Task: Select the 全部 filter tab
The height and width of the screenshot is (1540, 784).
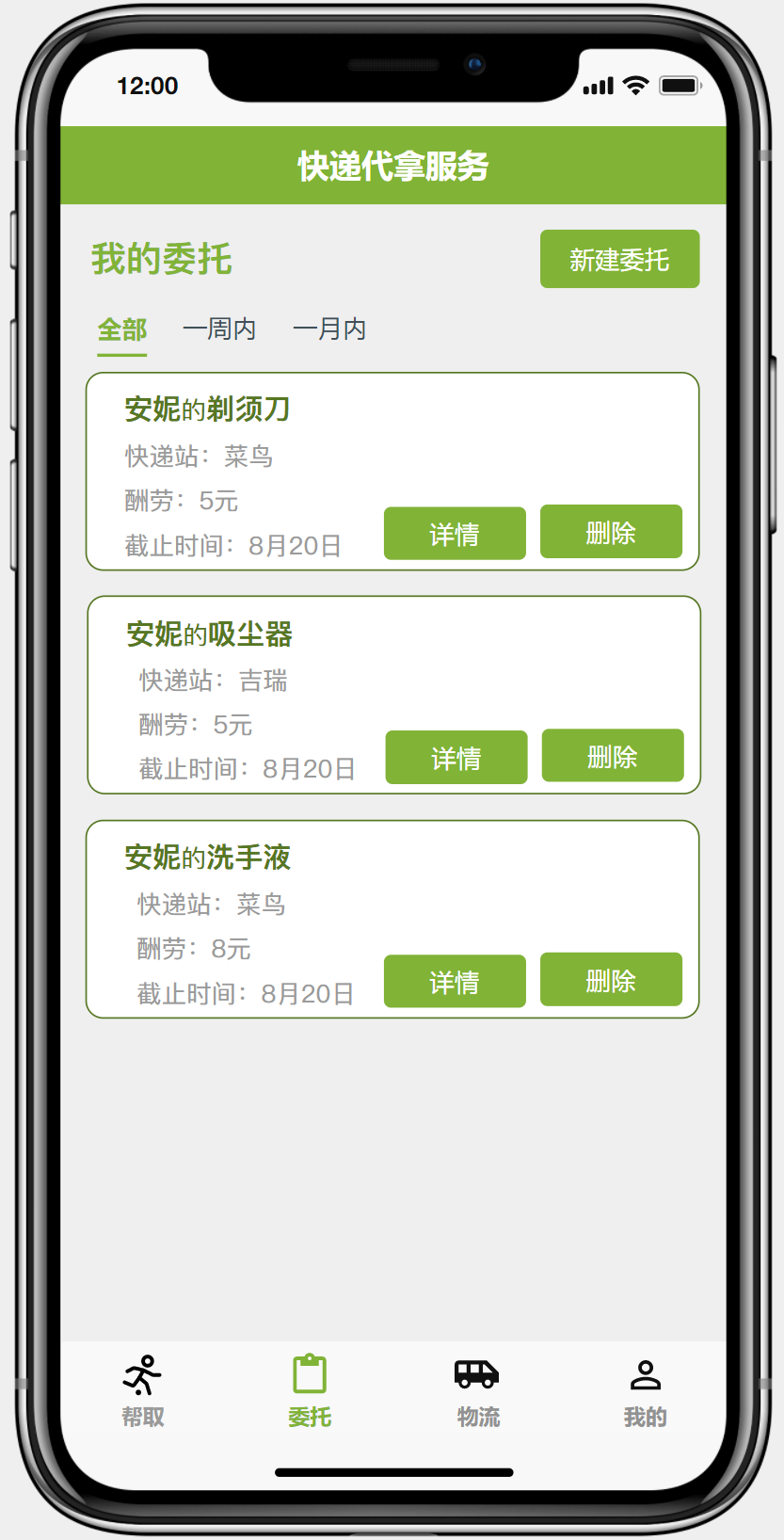Action: (x=122, y=330)
